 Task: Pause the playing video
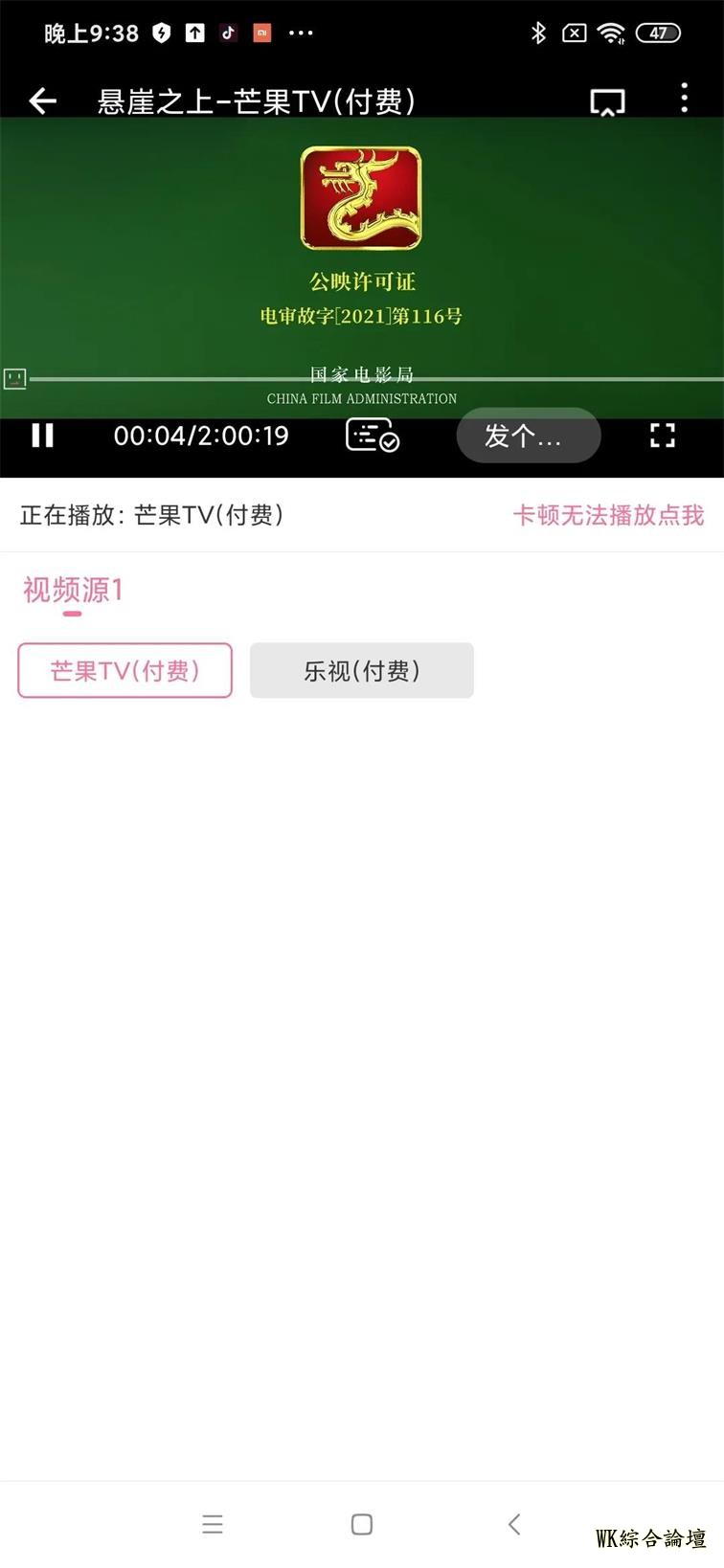coord(43,436)
